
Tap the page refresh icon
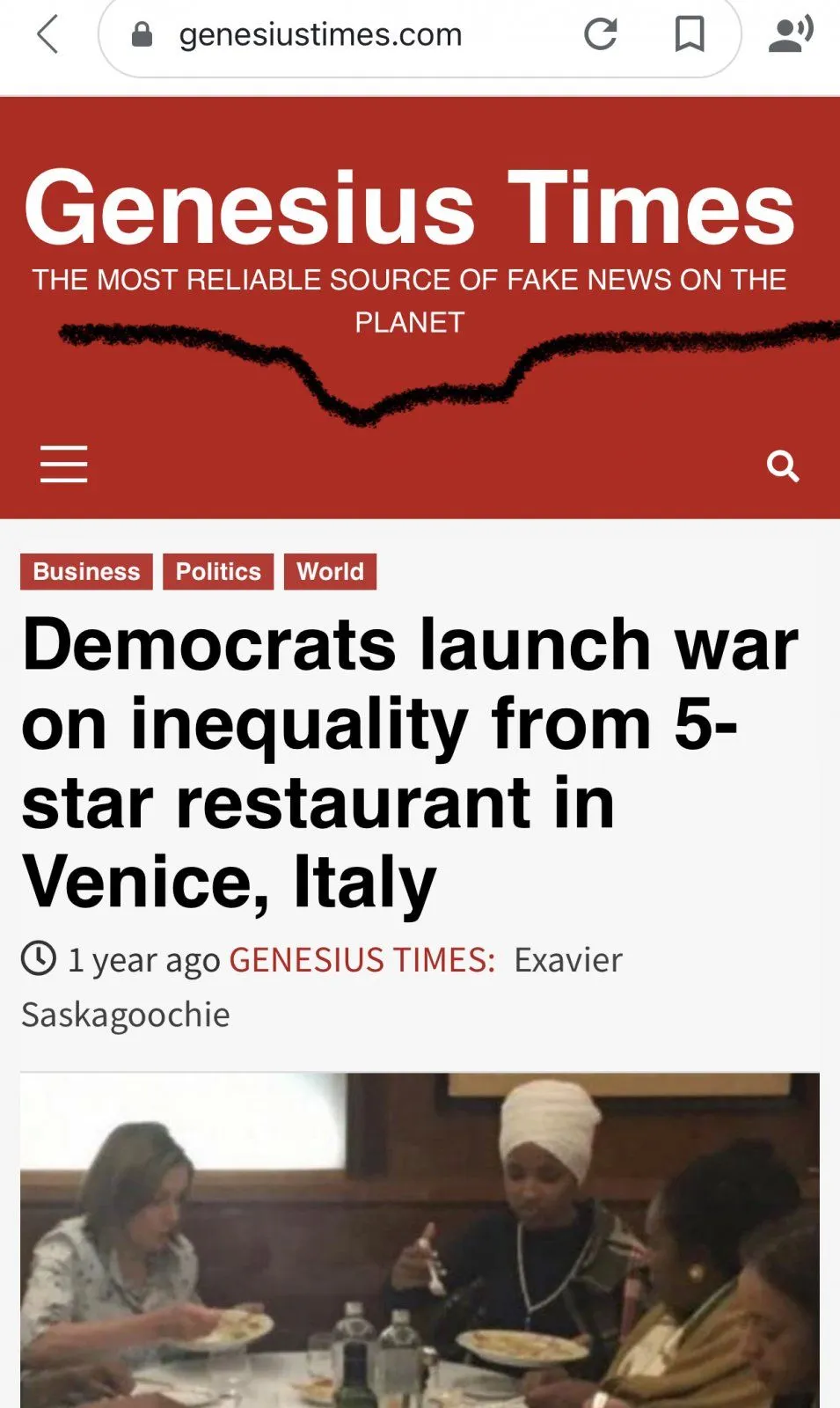[601, 34]
